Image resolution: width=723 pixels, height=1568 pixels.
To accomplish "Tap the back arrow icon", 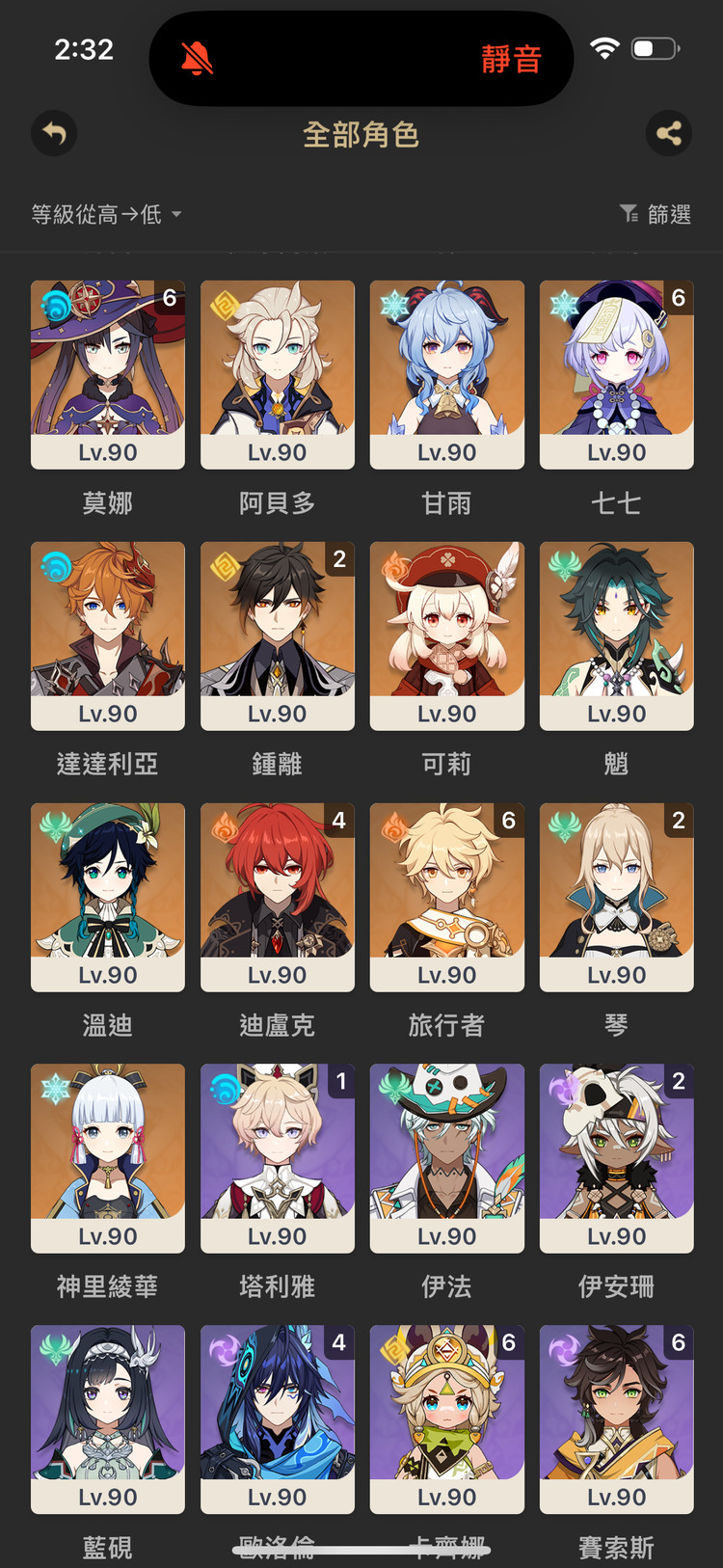I will click(54, 134).
